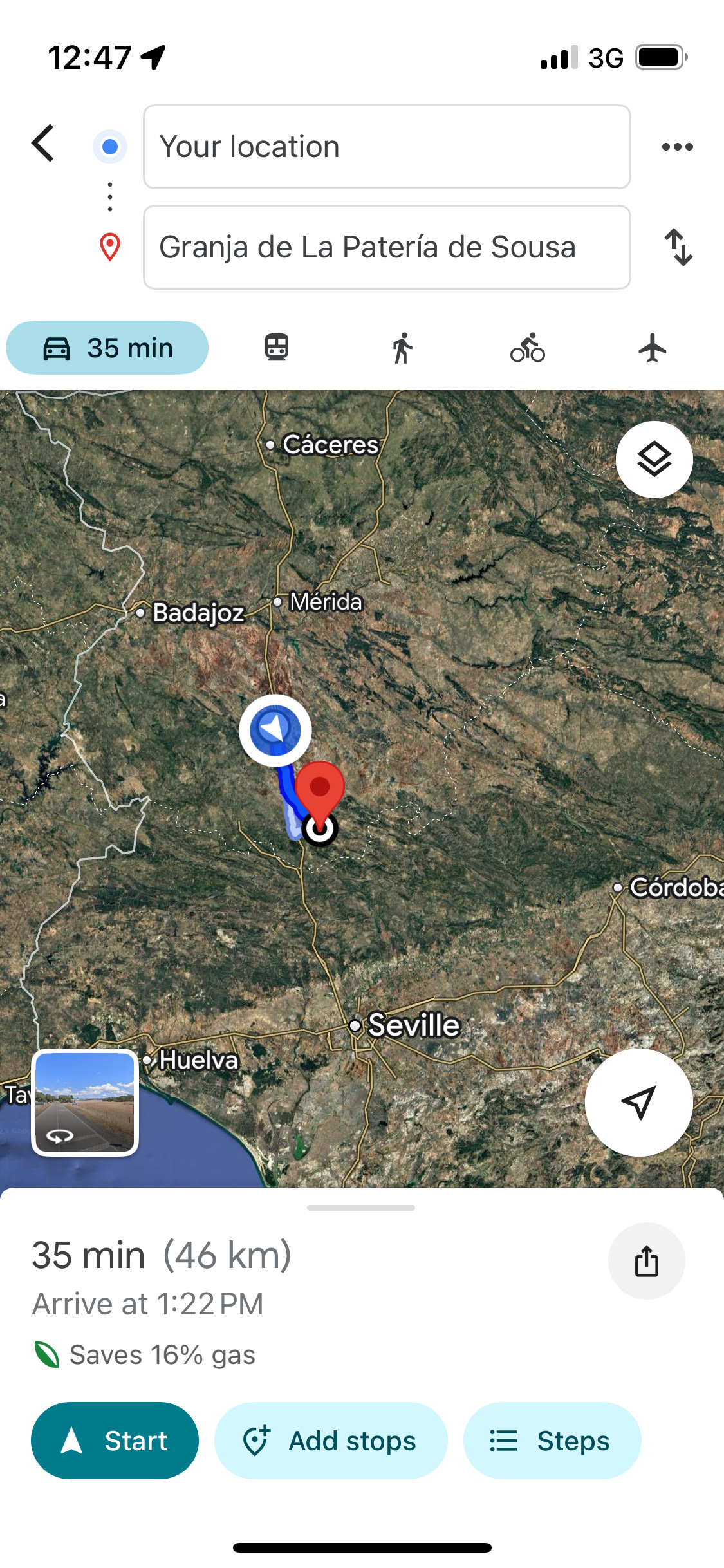Open the three-dot more options menu

point(677,147)
